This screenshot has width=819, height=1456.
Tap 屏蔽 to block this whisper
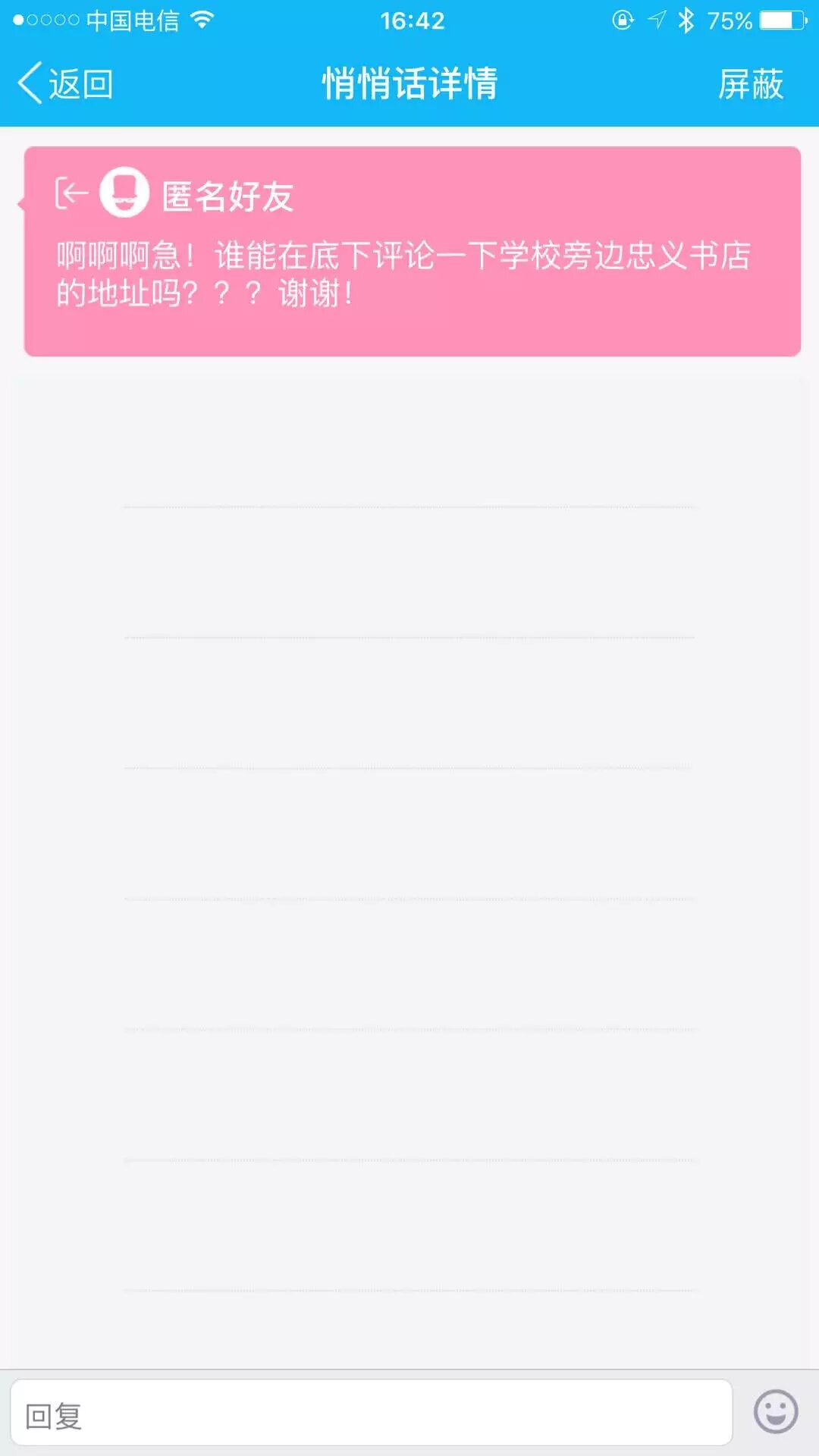coord(750,83)
